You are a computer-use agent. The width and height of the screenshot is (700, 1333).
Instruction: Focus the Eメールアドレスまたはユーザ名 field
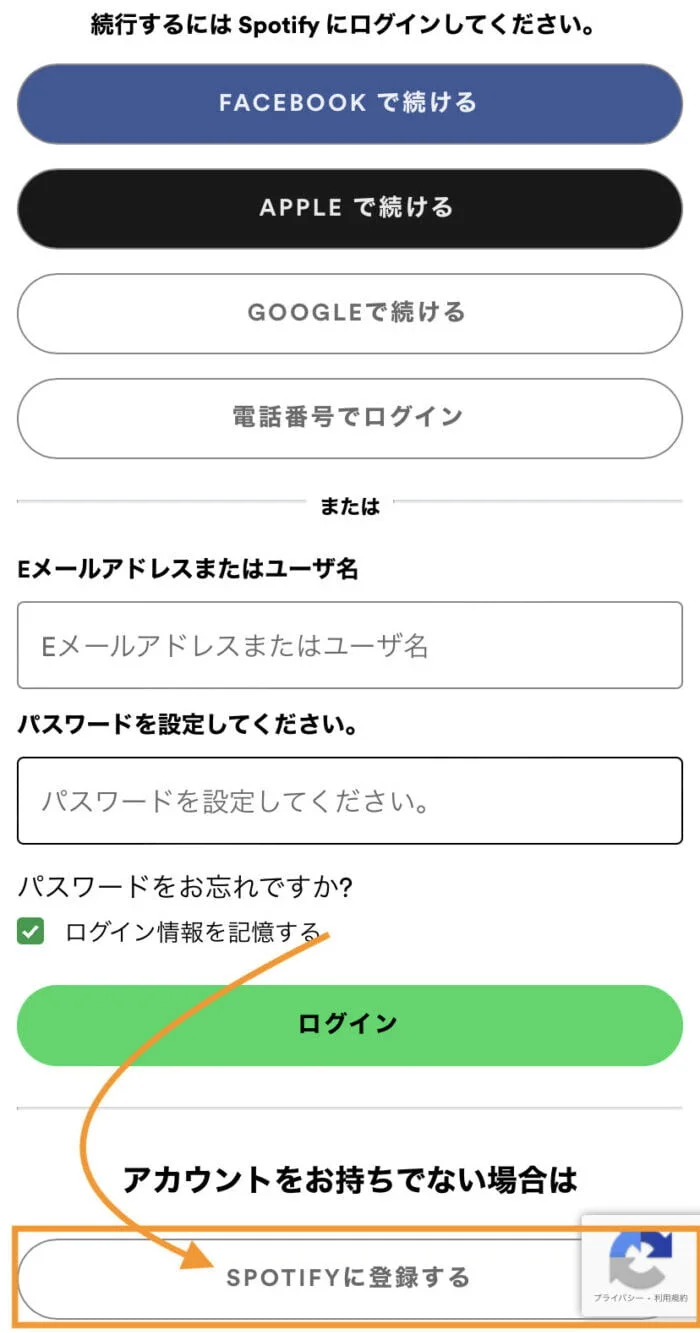349,645
